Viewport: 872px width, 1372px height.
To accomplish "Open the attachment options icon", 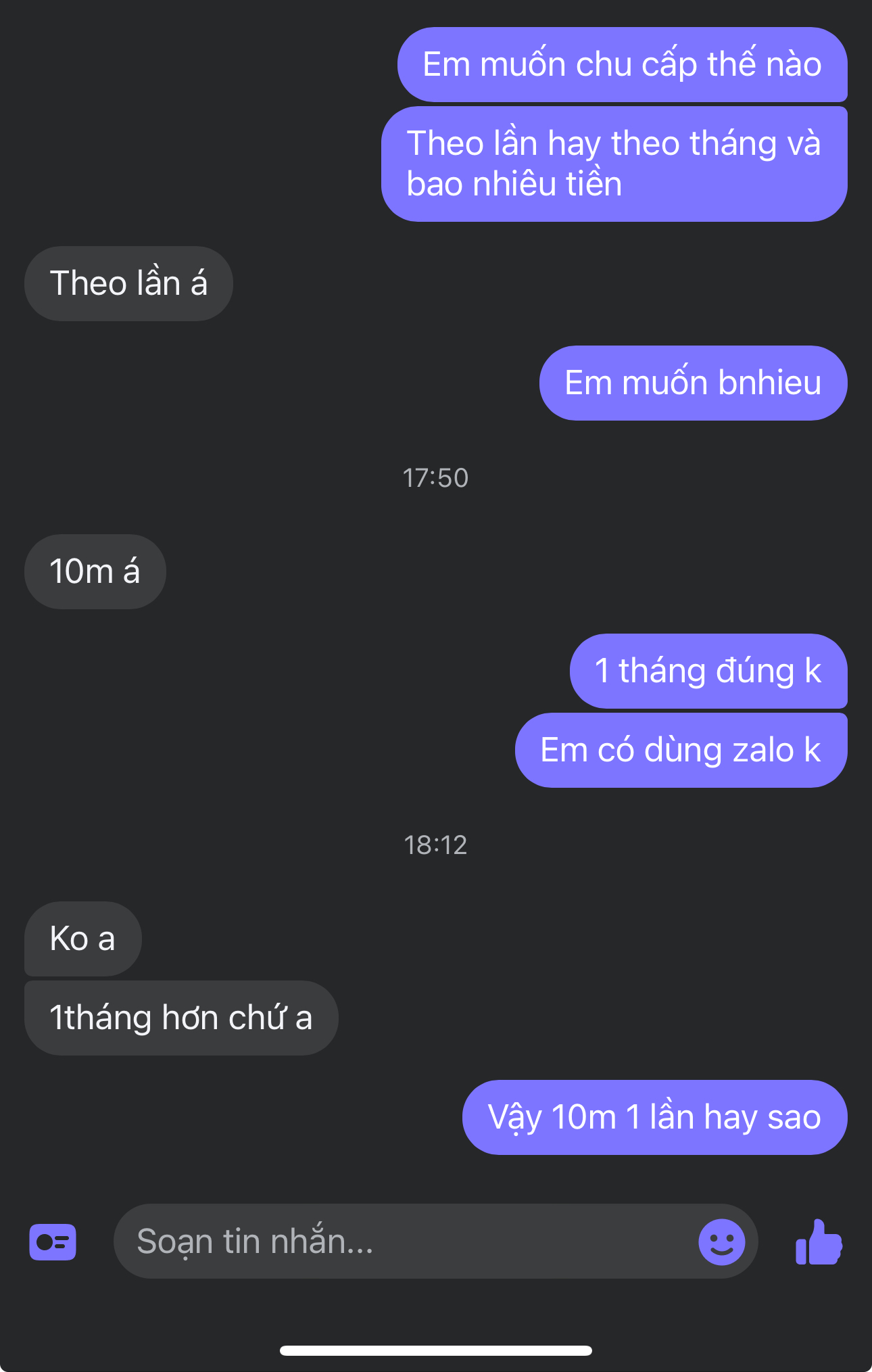I will tap(53, 1242).
